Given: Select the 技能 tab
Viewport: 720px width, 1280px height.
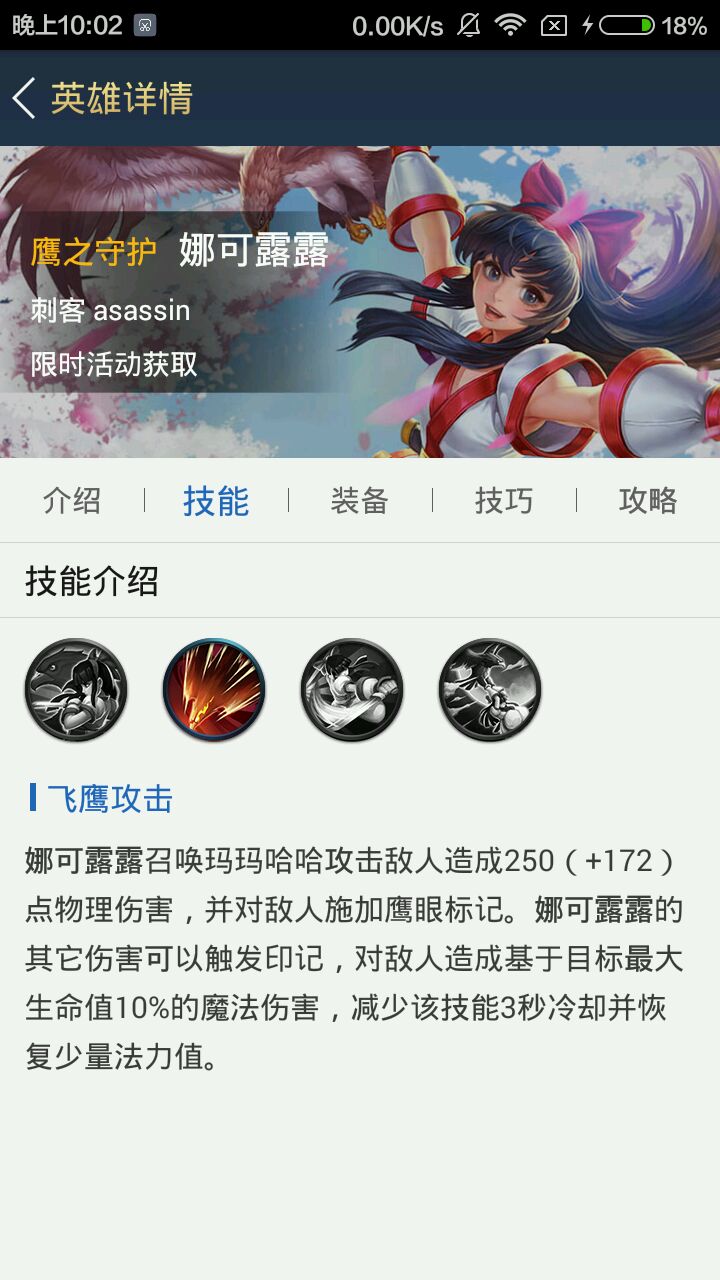Looking at the screenshot, I should click(215, 500).
